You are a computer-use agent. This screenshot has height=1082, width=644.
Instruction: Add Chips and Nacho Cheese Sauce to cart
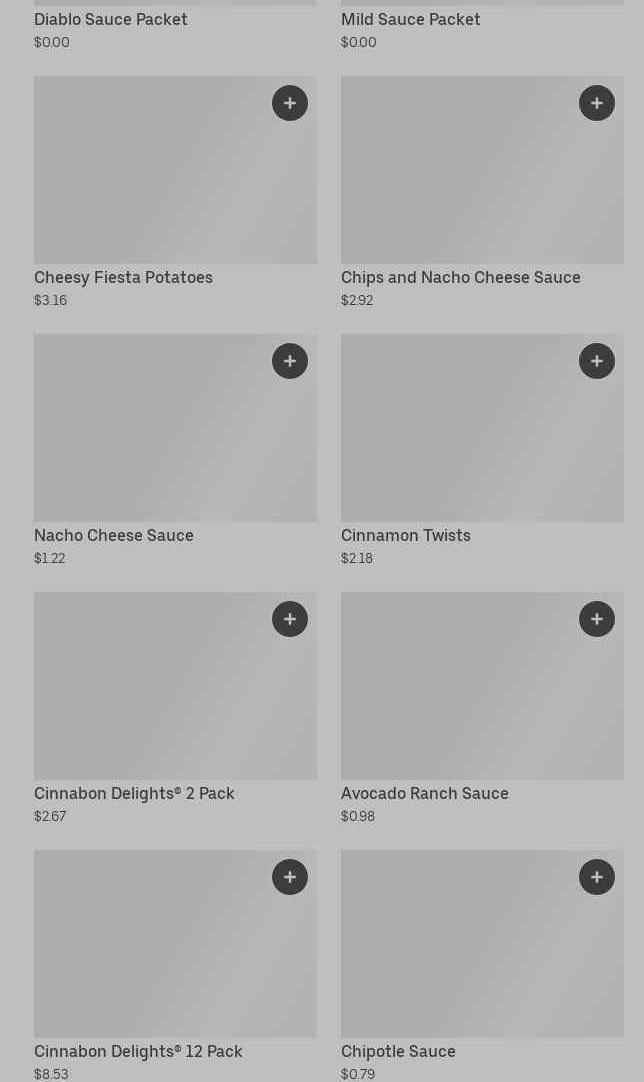point(597,103)
